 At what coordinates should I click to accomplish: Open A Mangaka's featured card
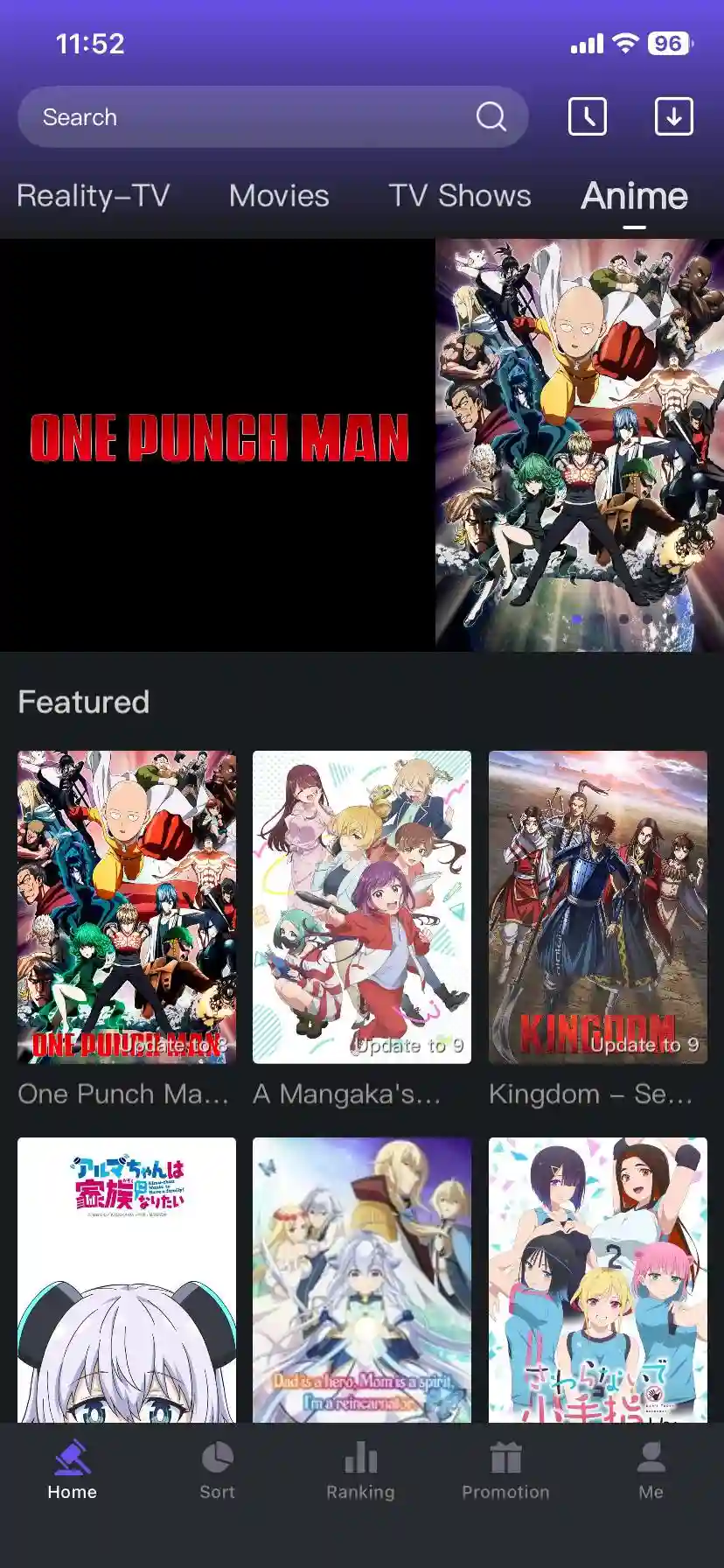[x=362, y=906]
